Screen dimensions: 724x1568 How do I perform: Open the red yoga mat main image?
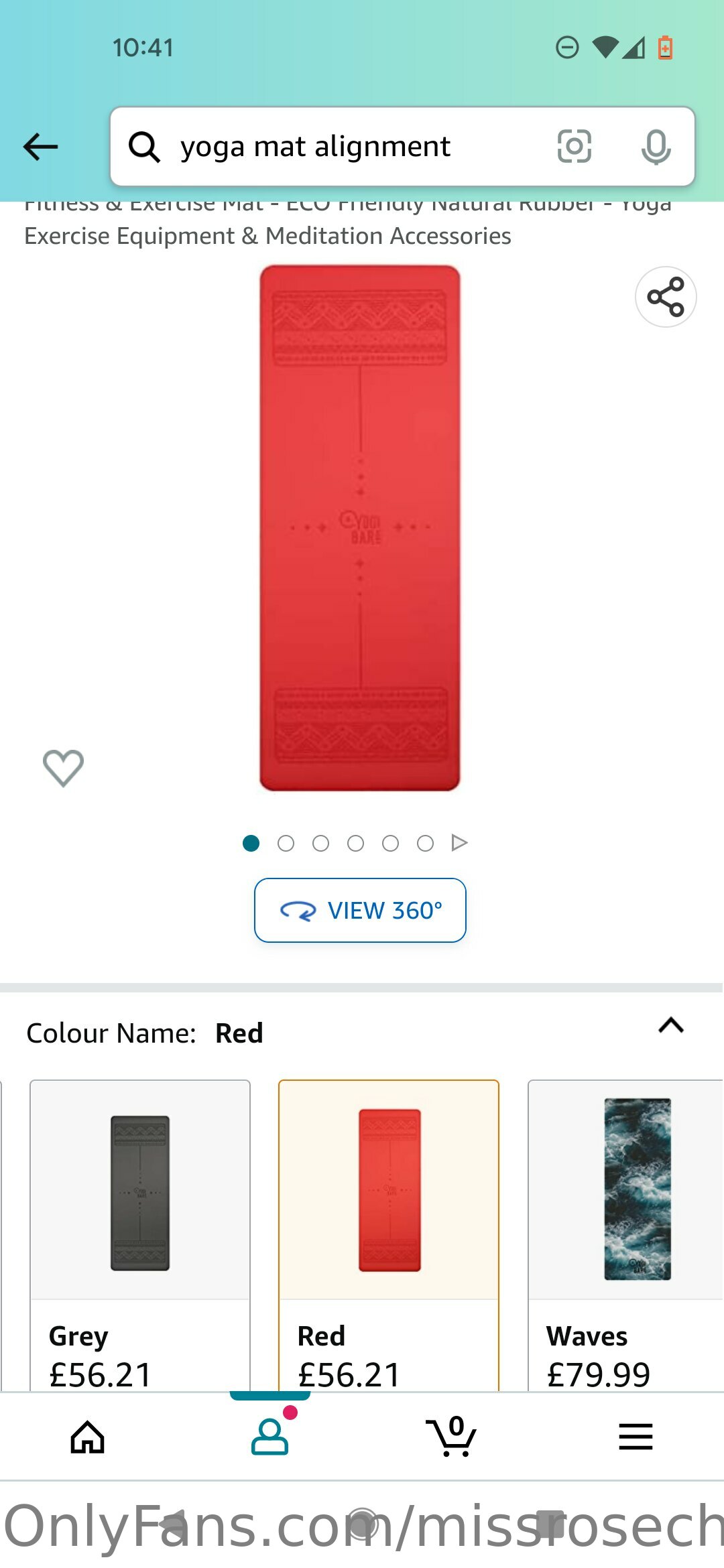click(x=360, y=528)
